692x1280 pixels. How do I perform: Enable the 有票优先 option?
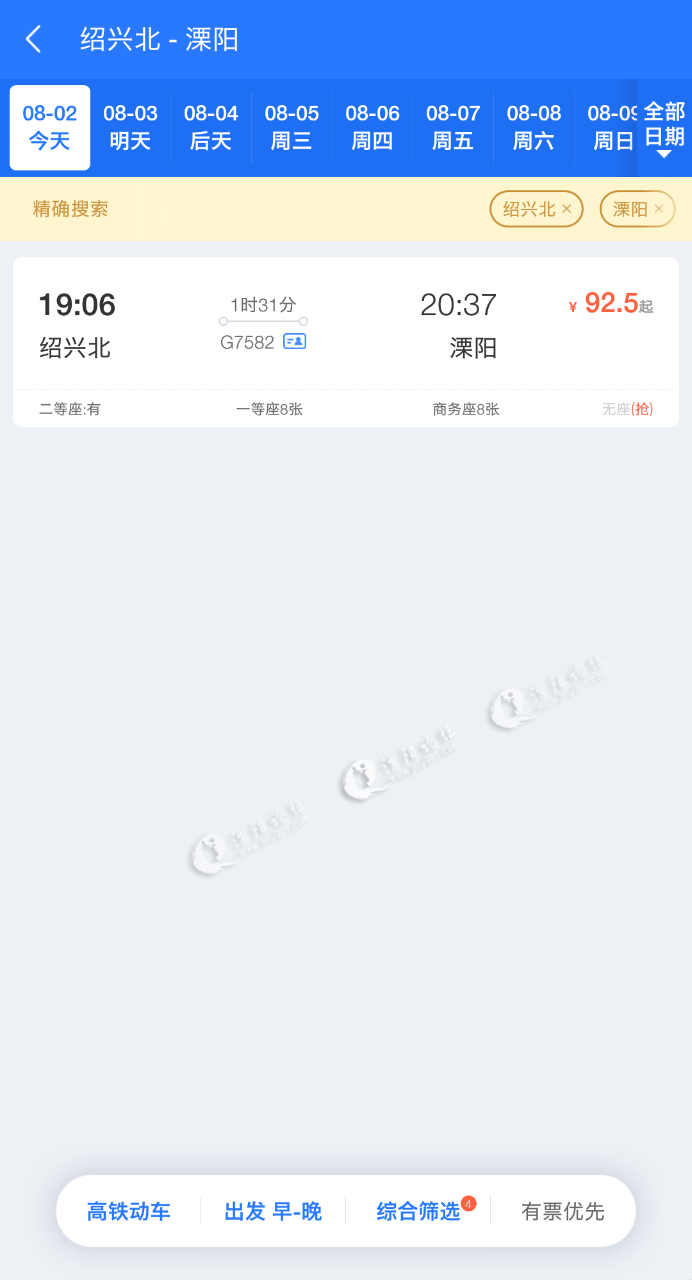coord(563,1211)
